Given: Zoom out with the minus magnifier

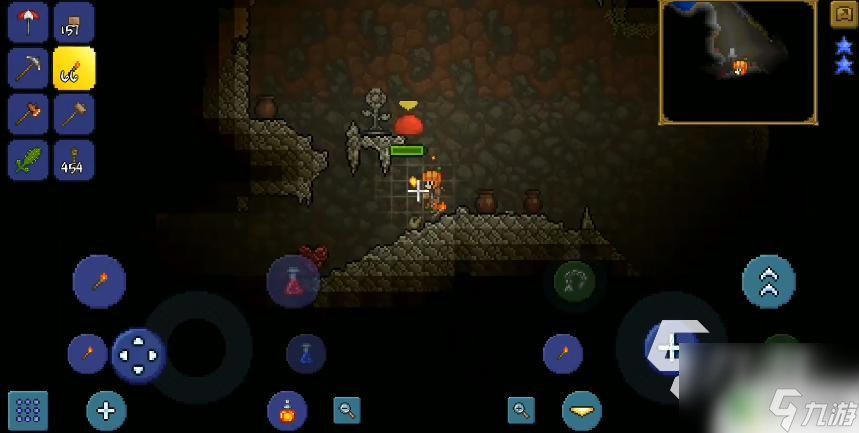Looking at the screenshot, I should [x=346, y=409].
